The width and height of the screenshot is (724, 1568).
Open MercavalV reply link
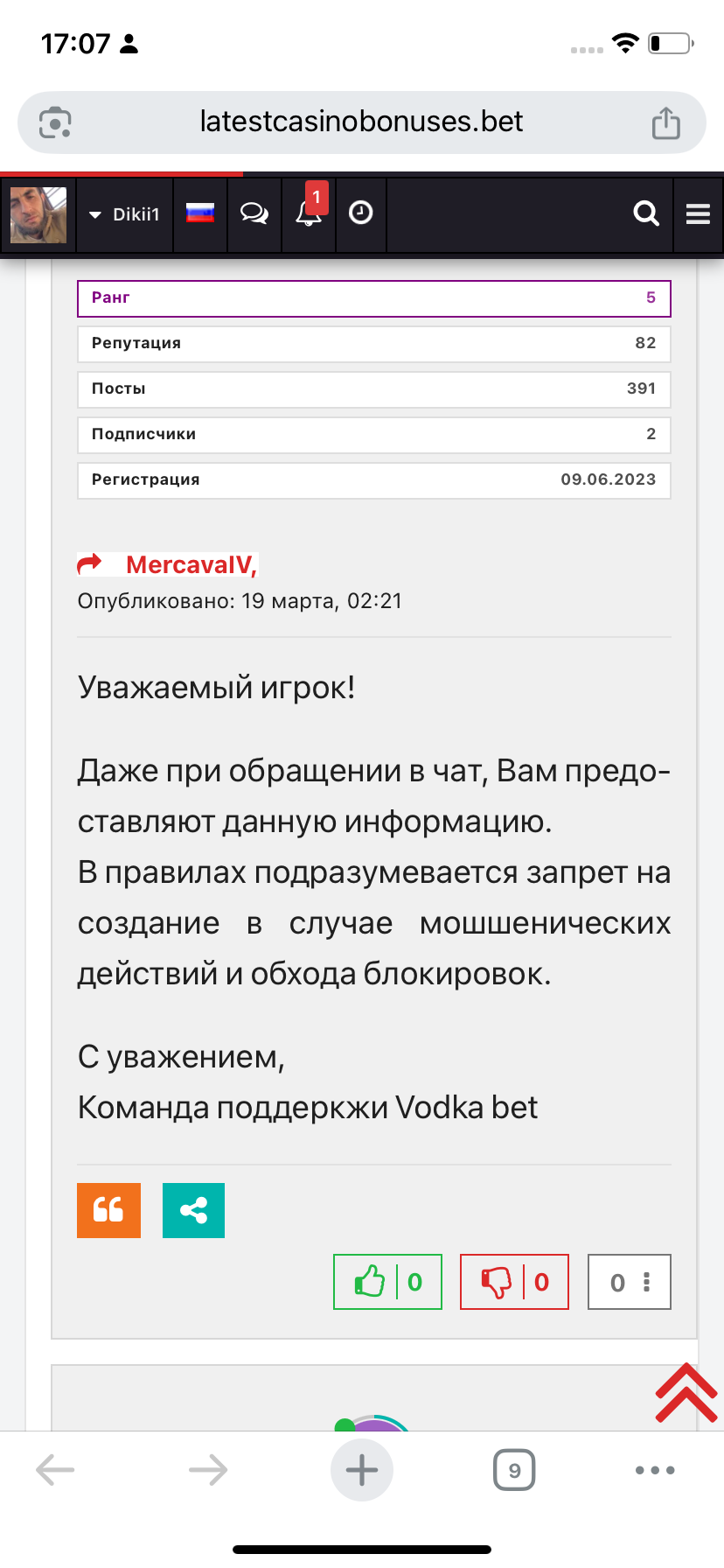[191, 564]
